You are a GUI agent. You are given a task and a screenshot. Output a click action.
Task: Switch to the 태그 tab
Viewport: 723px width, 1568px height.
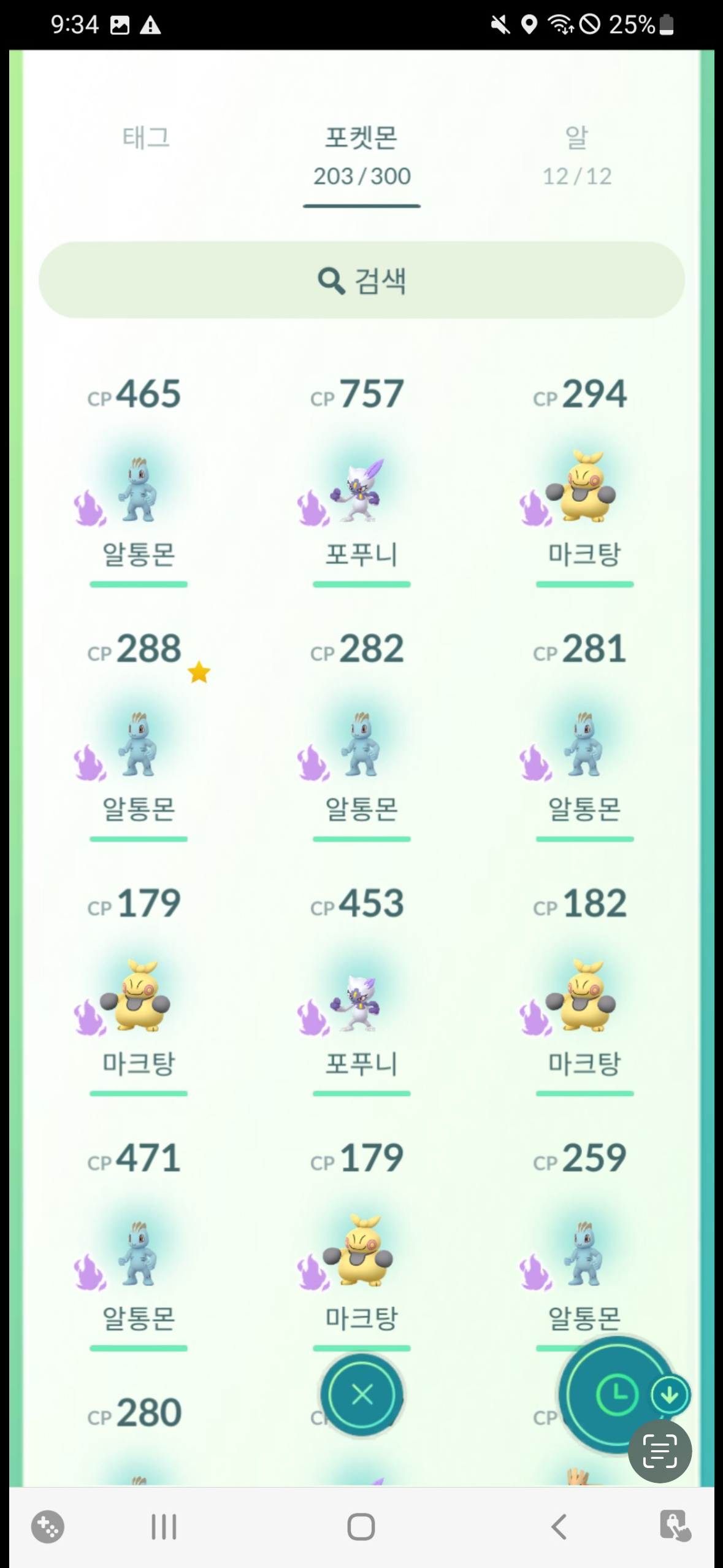coord(146,137)
